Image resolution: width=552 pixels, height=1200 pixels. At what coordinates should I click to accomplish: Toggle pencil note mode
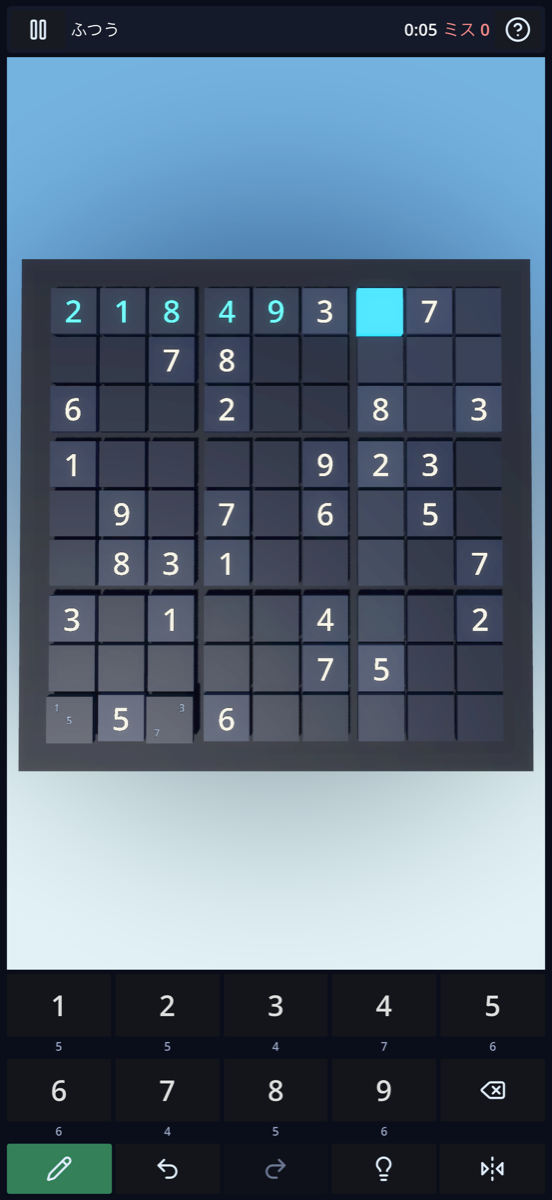[59, 1169]
